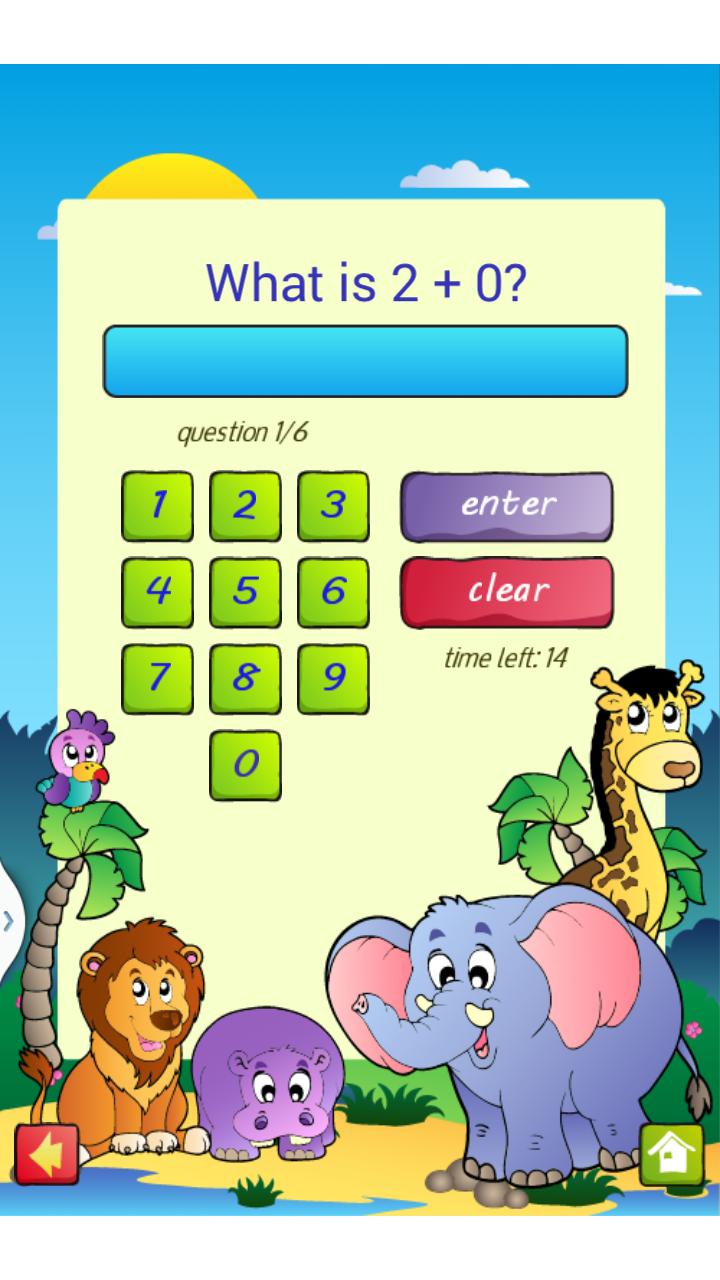
Task: Tap the number 2 key
Action: pyautogui.click(x=245, y=505)
